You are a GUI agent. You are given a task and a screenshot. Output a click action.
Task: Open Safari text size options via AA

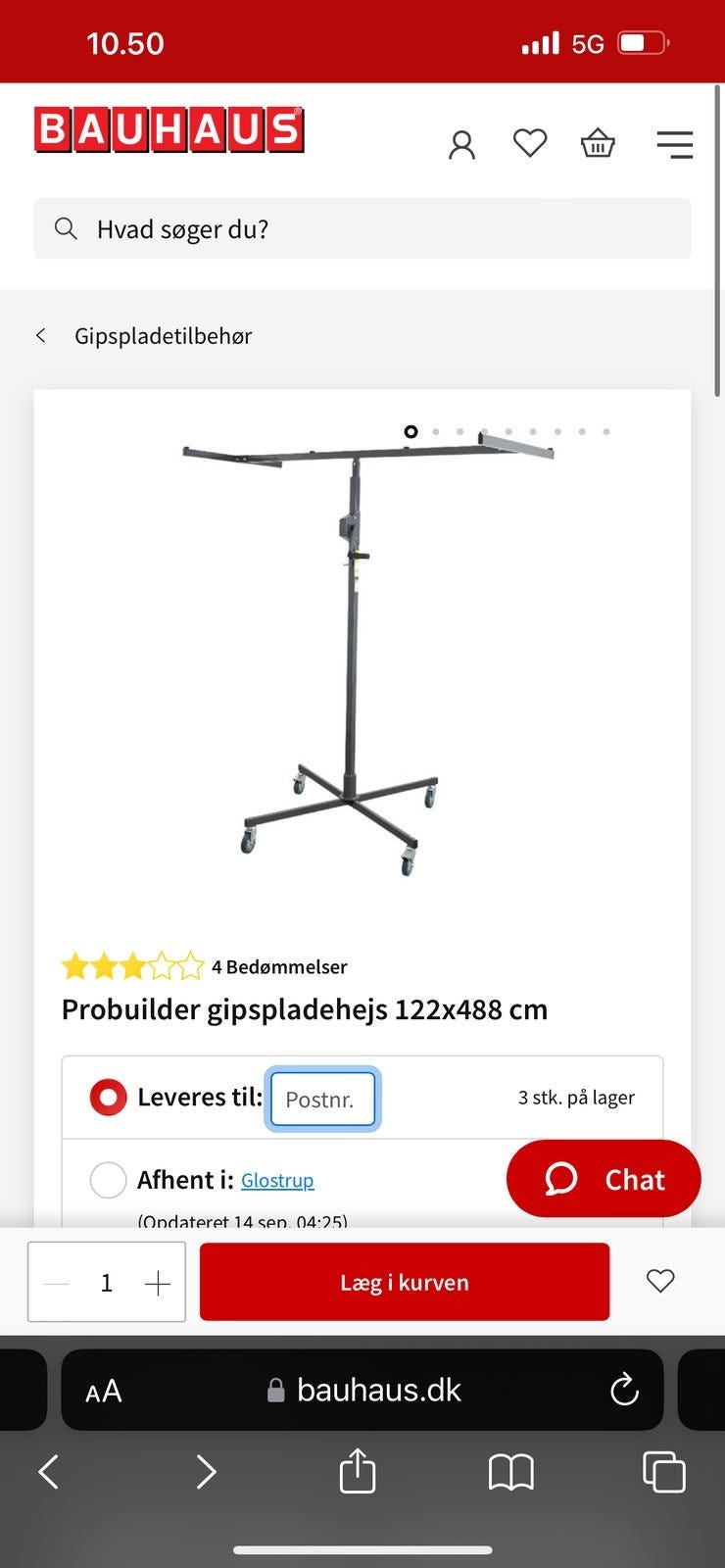[102, 1389]
